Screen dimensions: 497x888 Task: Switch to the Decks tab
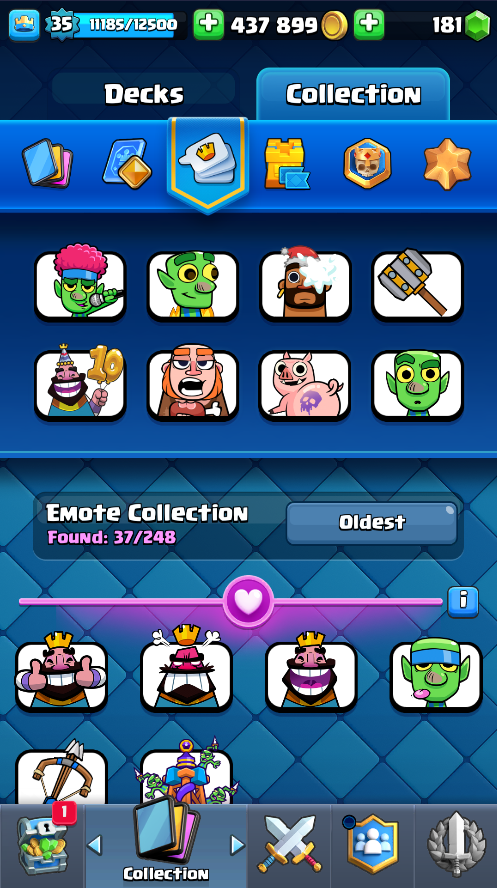point(144,93)
